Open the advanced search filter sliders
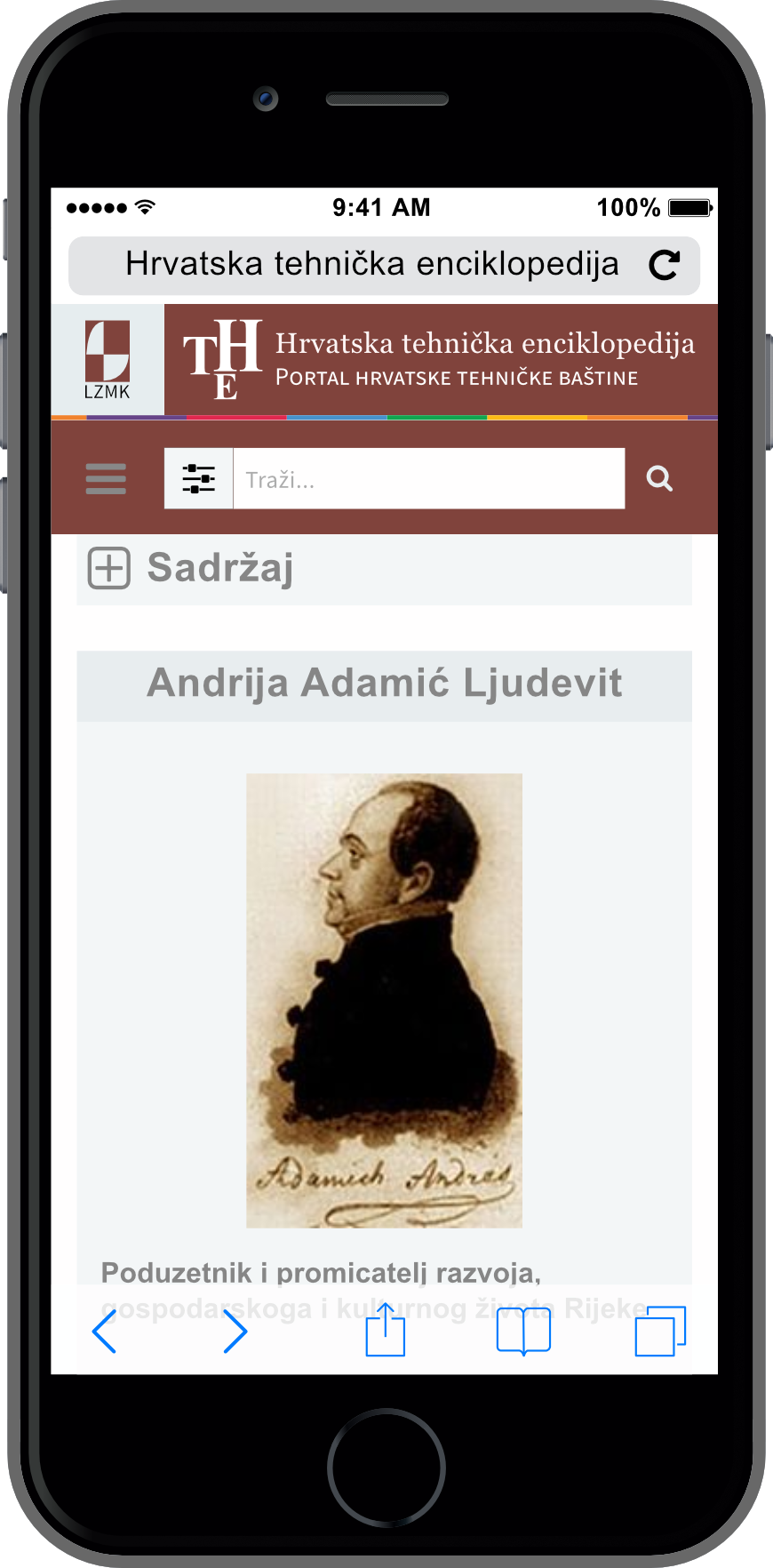 [199, 478]
